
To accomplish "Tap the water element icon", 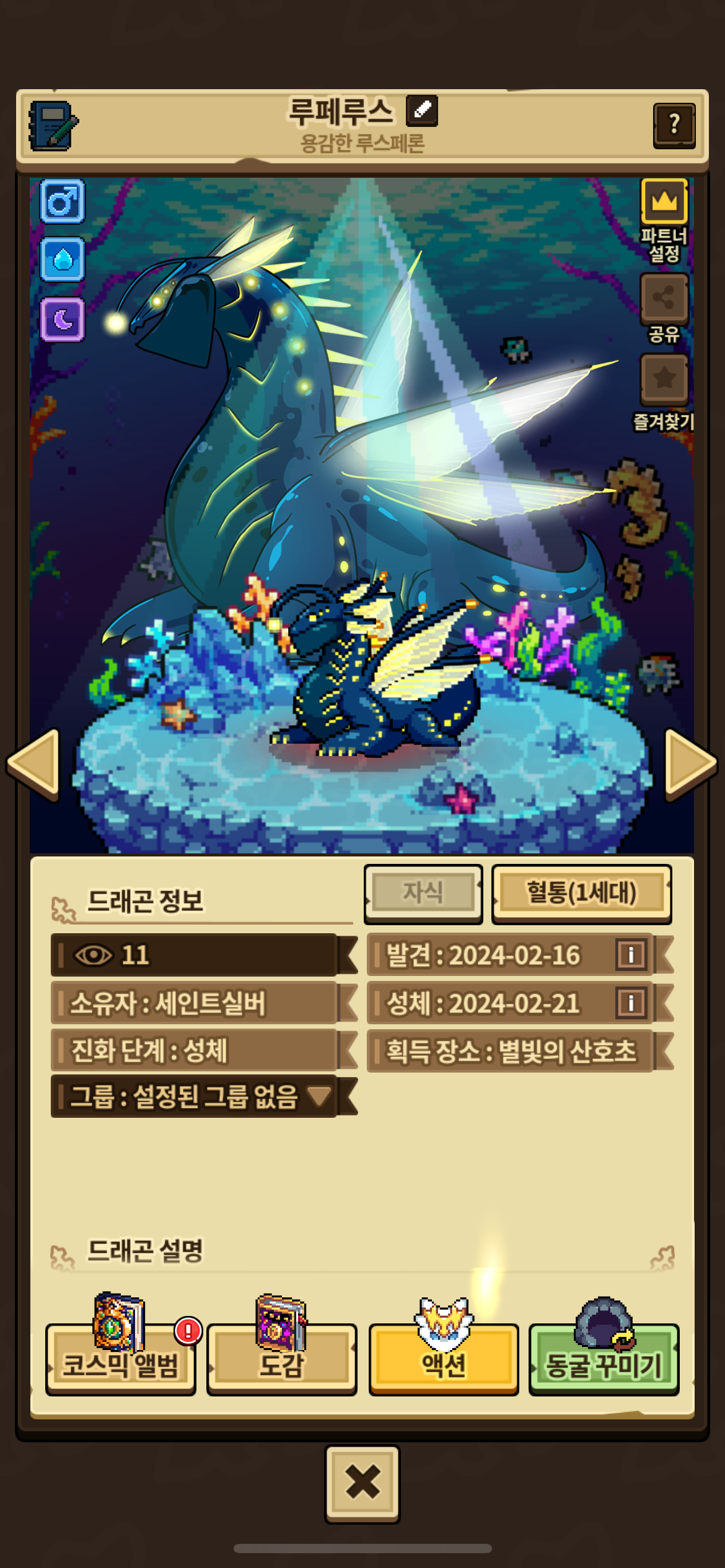I will (63, 260).
